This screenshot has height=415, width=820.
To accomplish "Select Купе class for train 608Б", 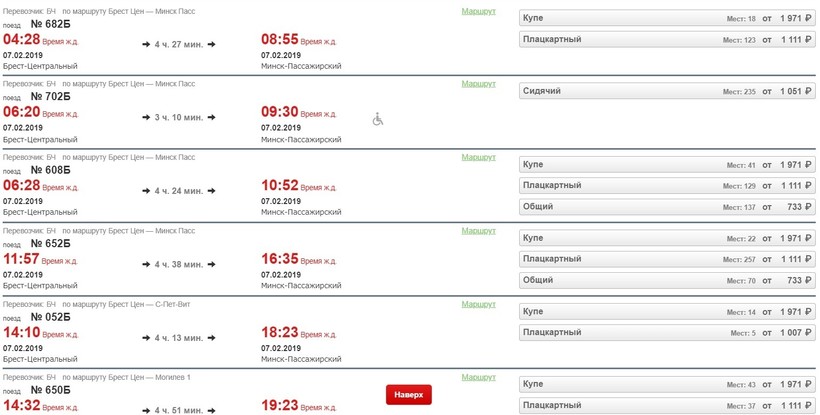I will (668, 164).
